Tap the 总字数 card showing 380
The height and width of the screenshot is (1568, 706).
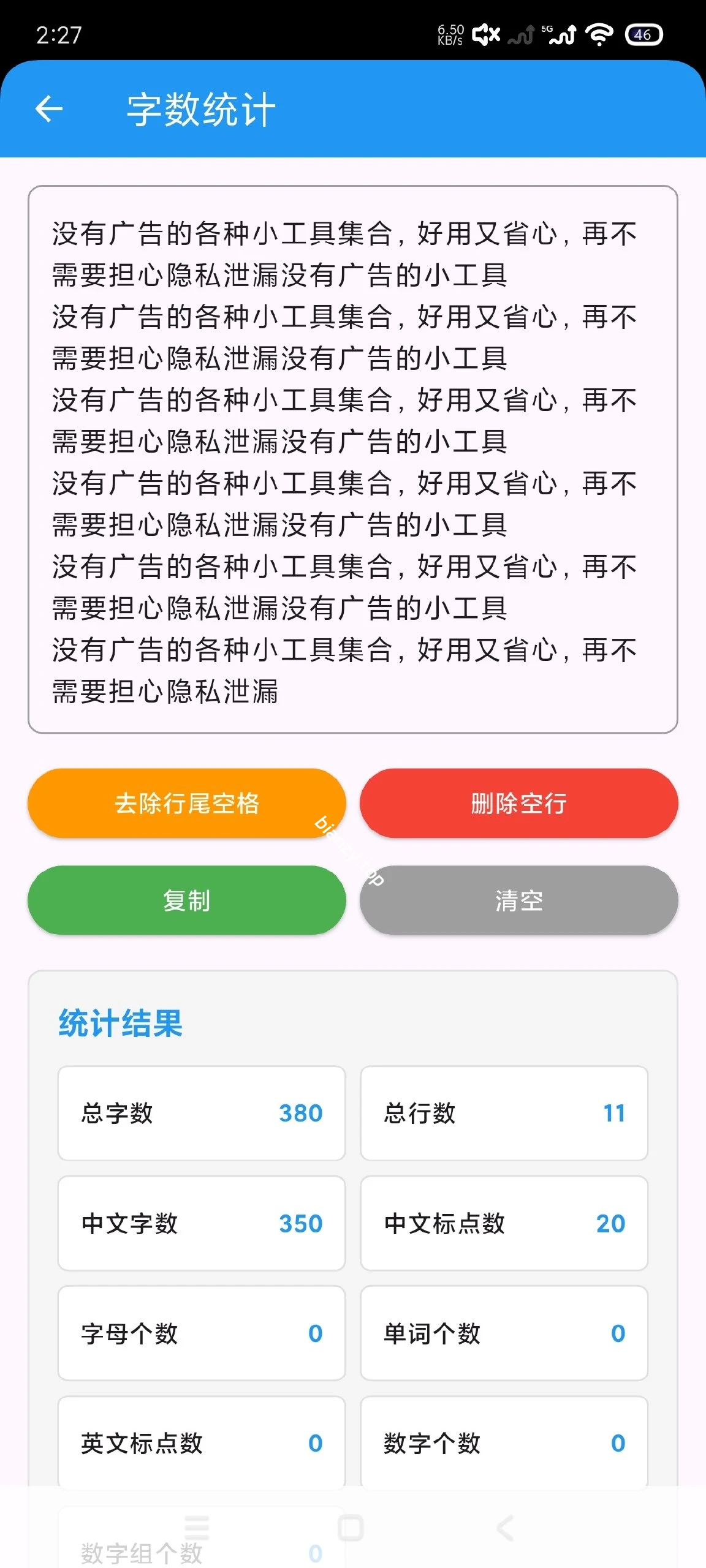click(x=201, y=1114)
